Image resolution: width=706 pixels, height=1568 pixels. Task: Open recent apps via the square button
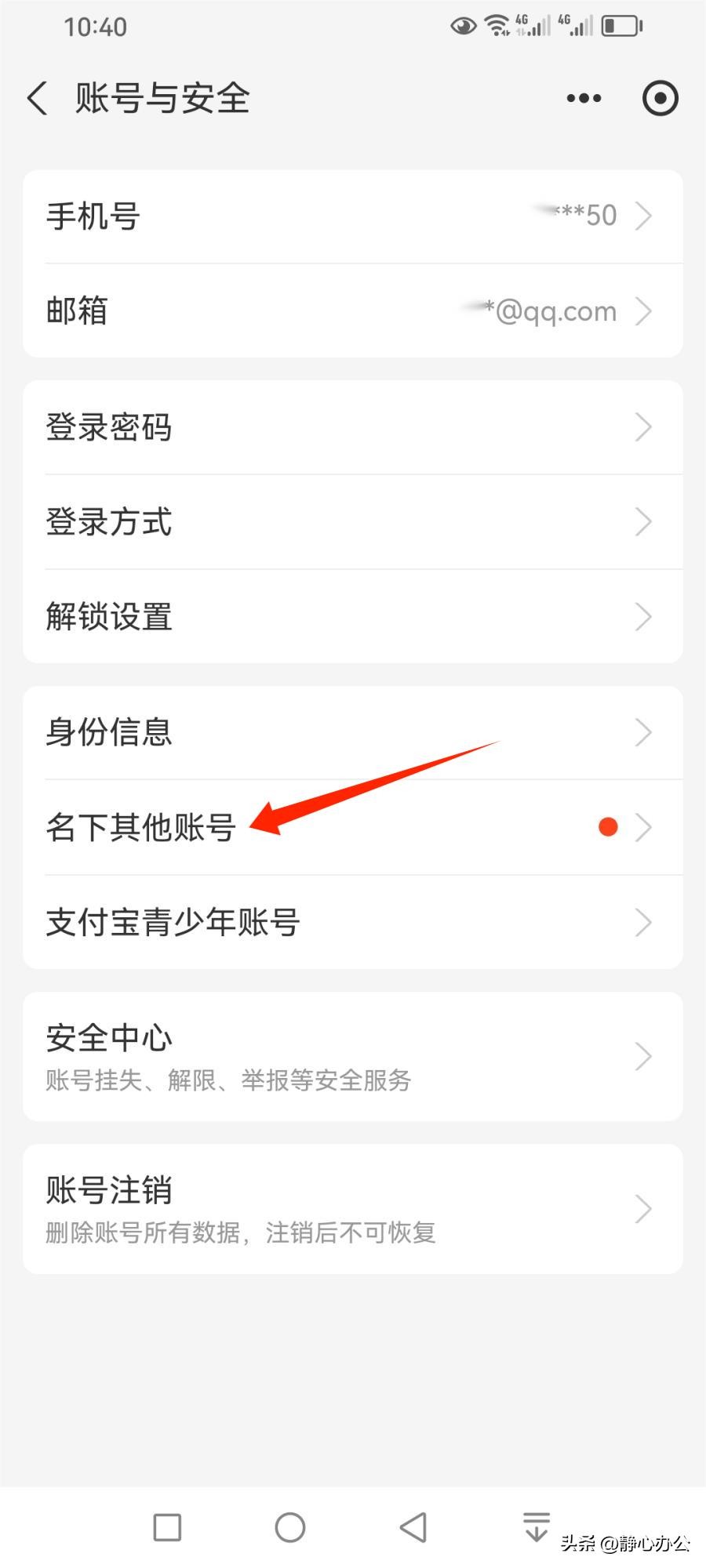click(167, 1527)
